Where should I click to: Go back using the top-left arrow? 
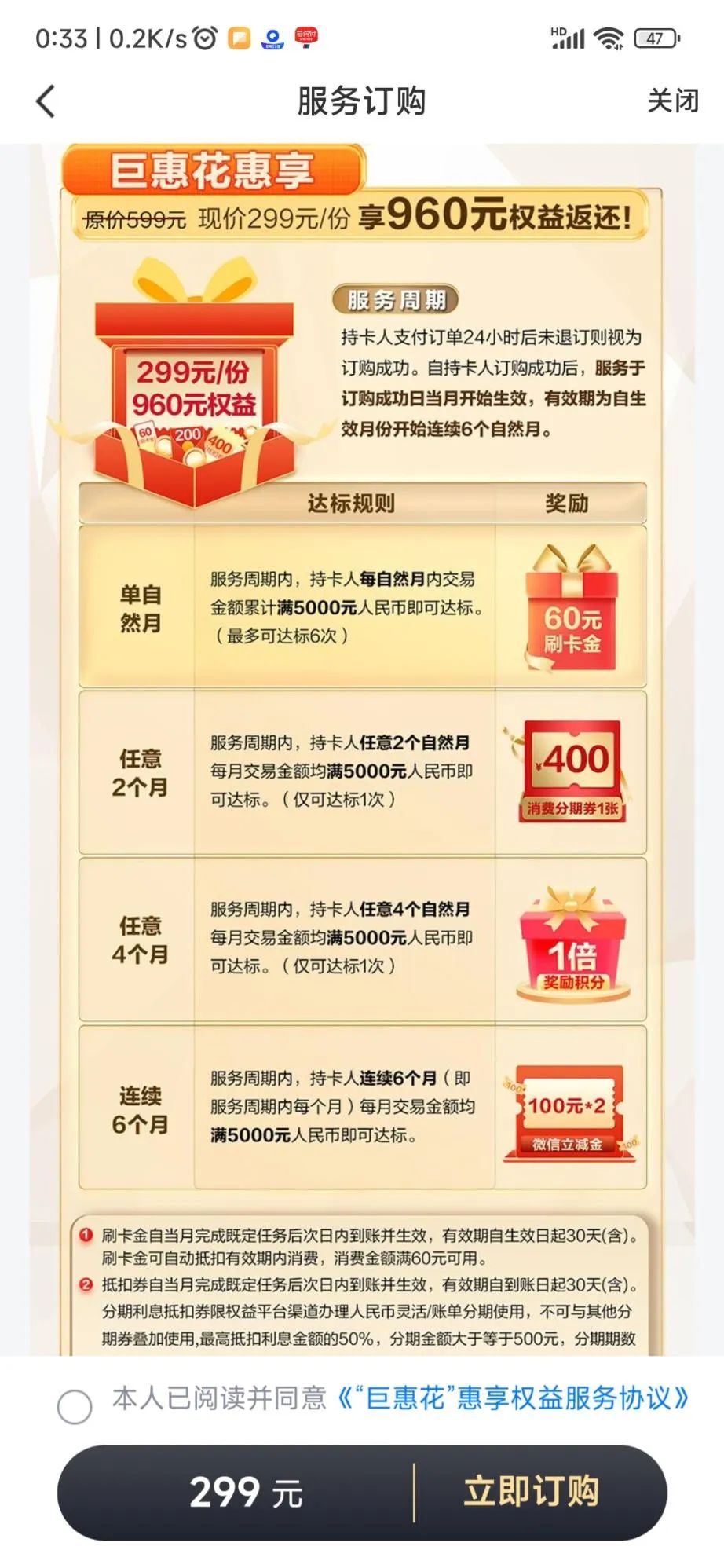46,101
